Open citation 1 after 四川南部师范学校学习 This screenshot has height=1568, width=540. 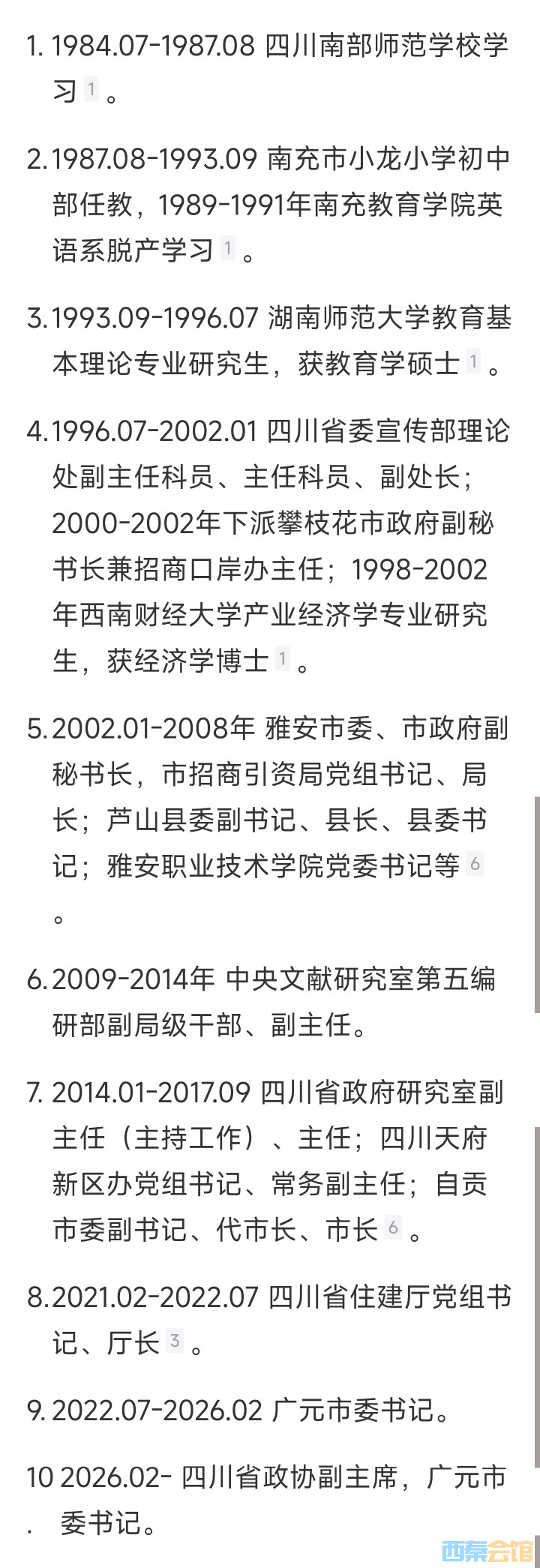point(91,89)
